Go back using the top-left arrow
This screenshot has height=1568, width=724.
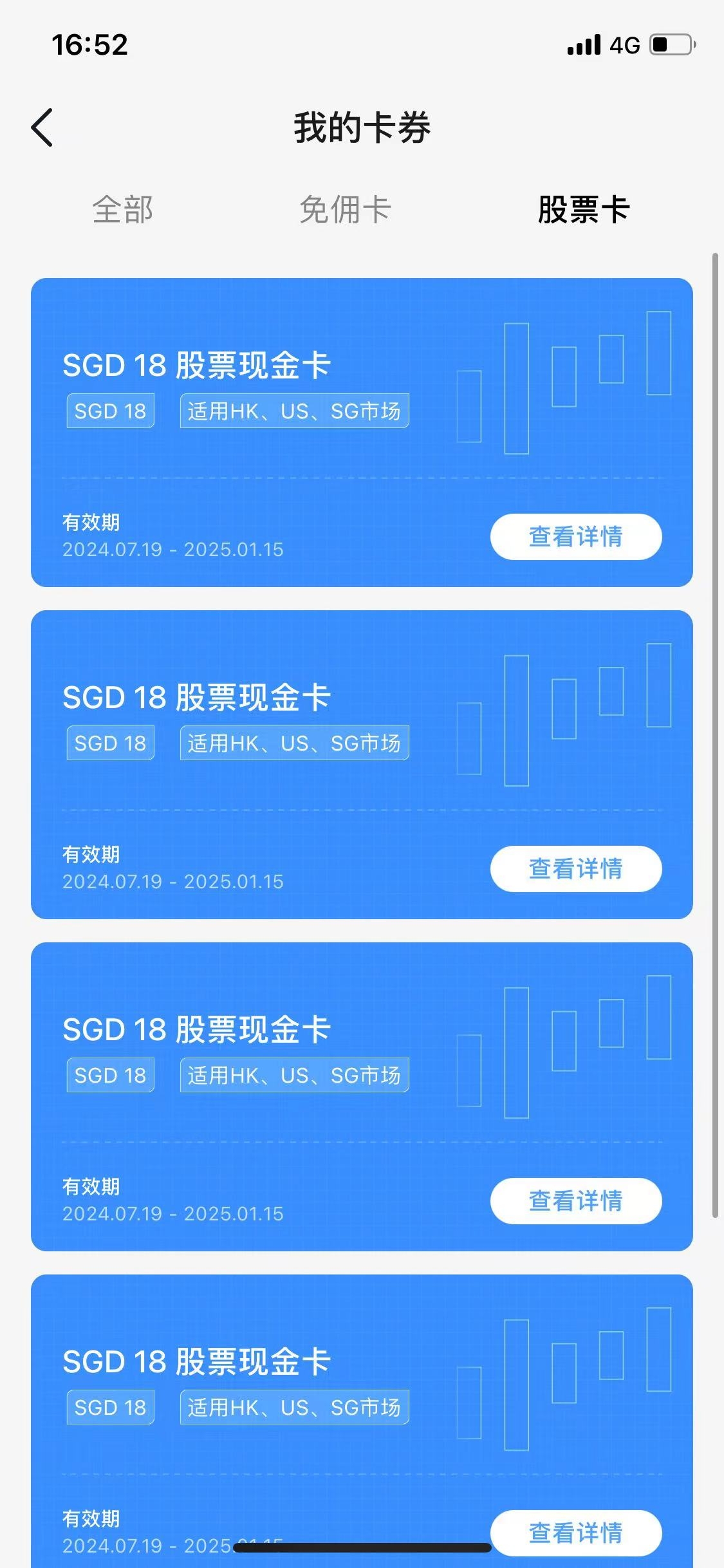[42, 127]
